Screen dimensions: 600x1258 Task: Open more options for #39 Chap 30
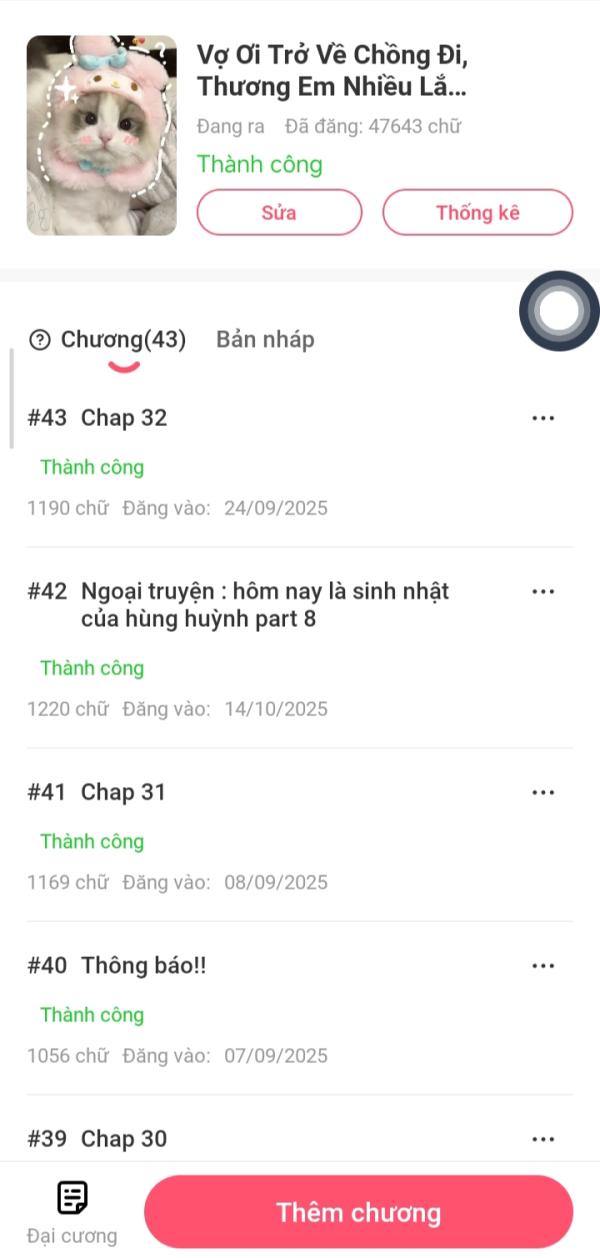(543, 1138)
